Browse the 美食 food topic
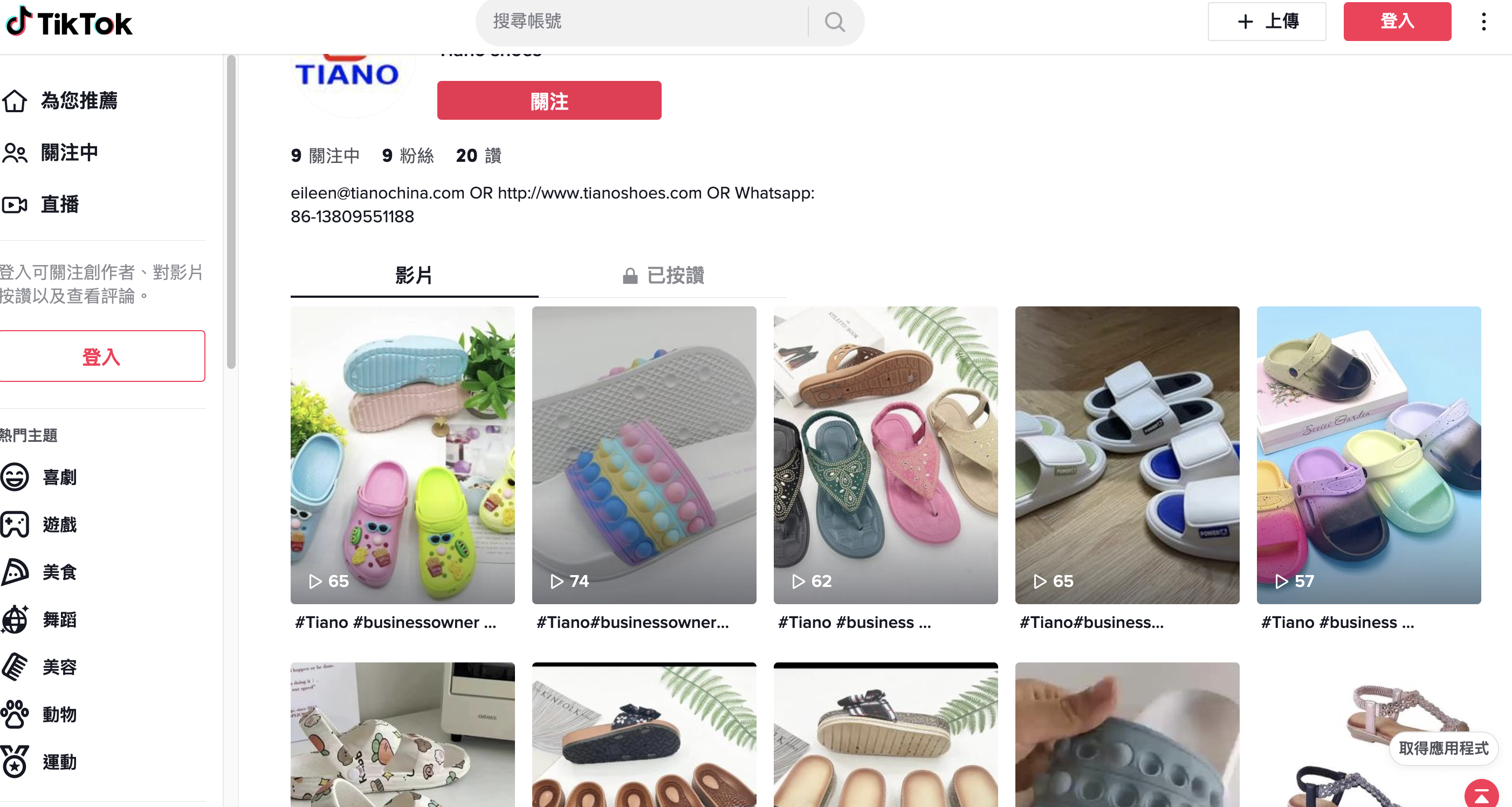 coord(59,572)
